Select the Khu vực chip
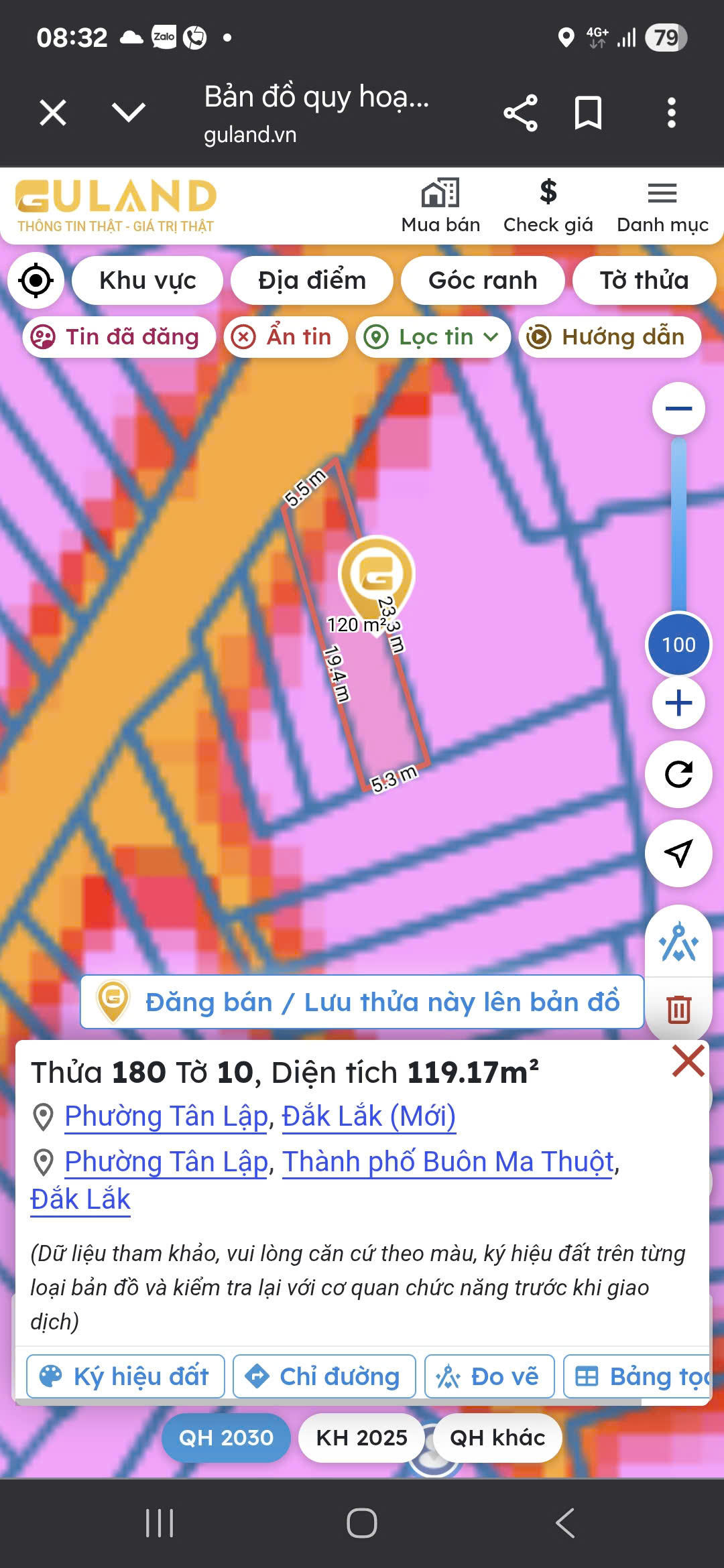This screenshot has width=724, height=1568. pos(147,280)
